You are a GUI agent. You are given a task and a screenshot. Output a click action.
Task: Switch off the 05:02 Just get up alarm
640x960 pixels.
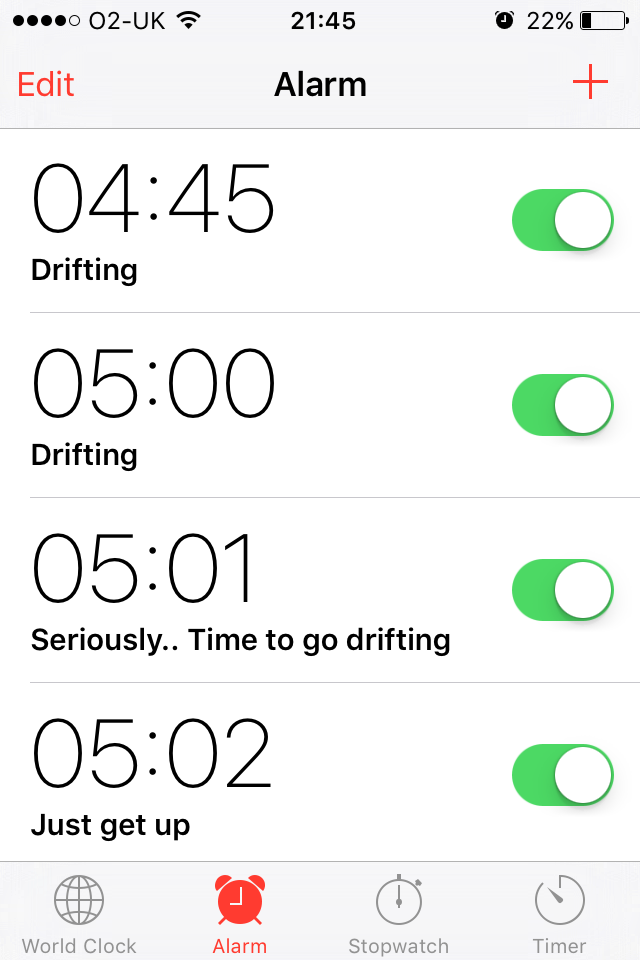[x=562, y=775]
